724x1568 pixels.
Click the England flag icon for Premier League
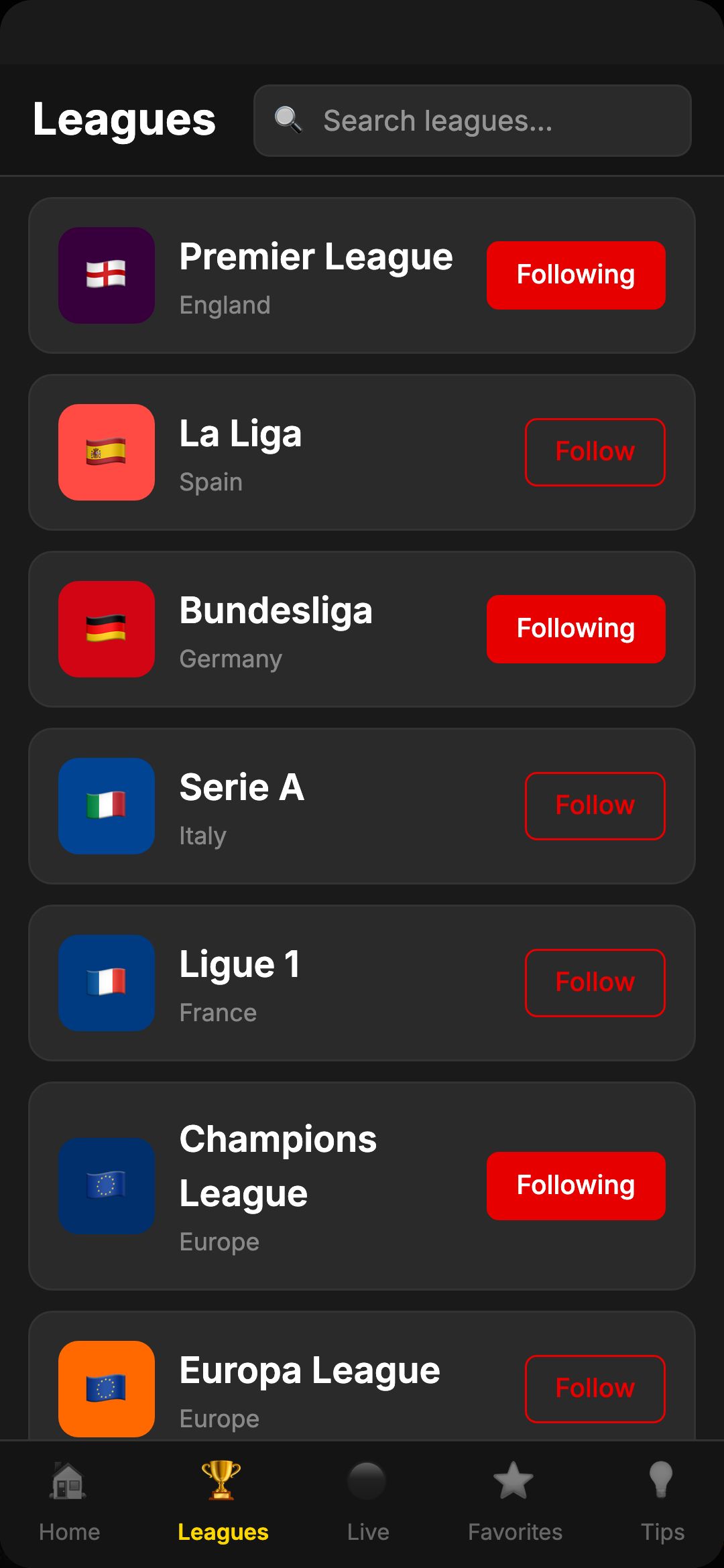coord(106,275)
